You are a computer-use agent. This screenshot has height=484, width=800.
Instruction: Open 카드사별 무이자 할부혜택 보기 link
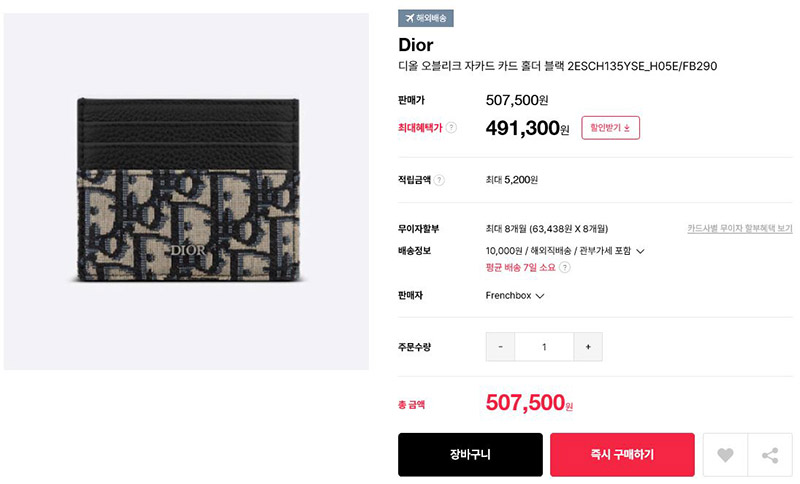(x=739, y=229)
